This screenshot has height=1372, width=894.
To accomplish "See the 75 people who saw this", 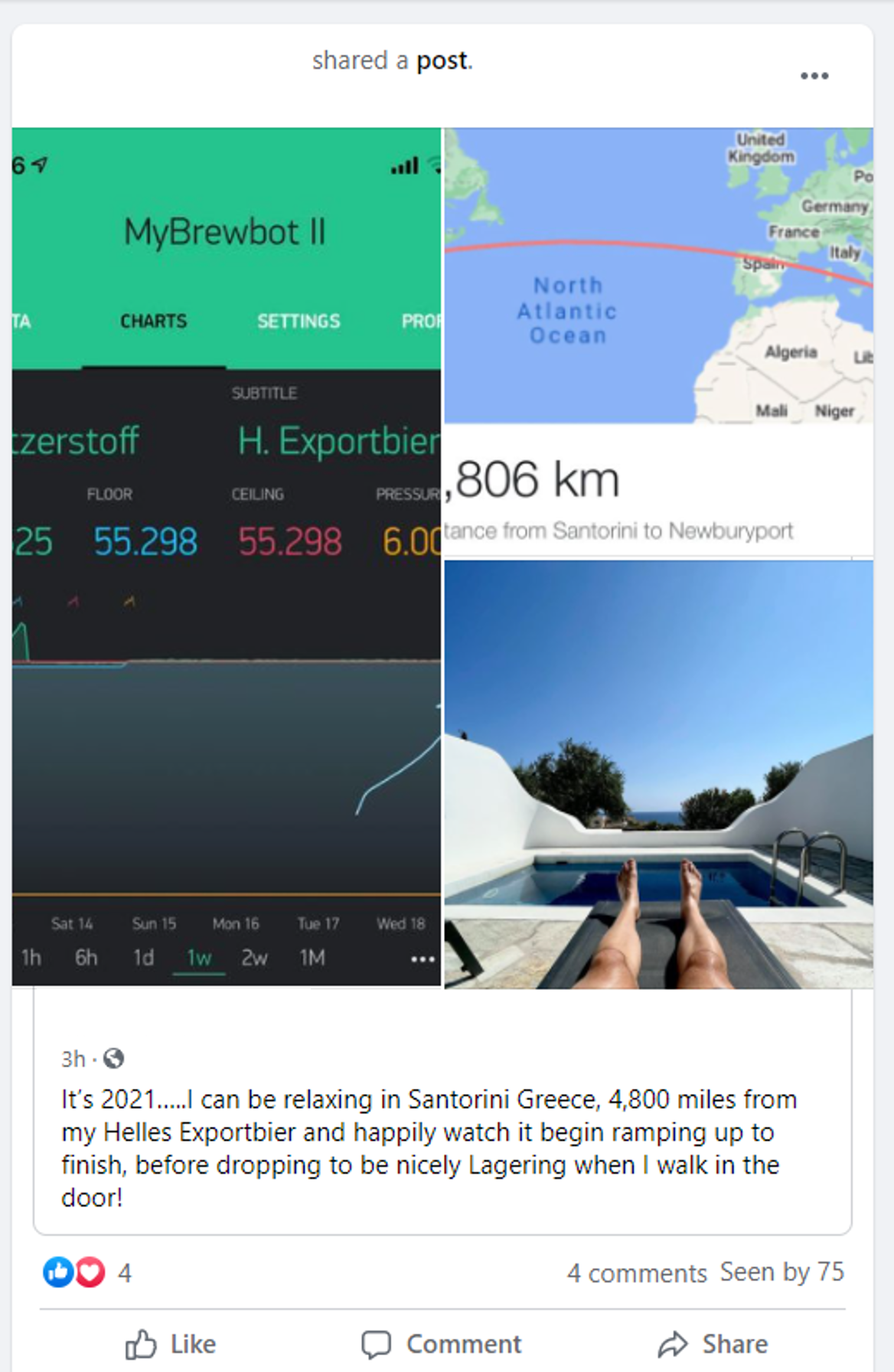I will pos(781,1272).
